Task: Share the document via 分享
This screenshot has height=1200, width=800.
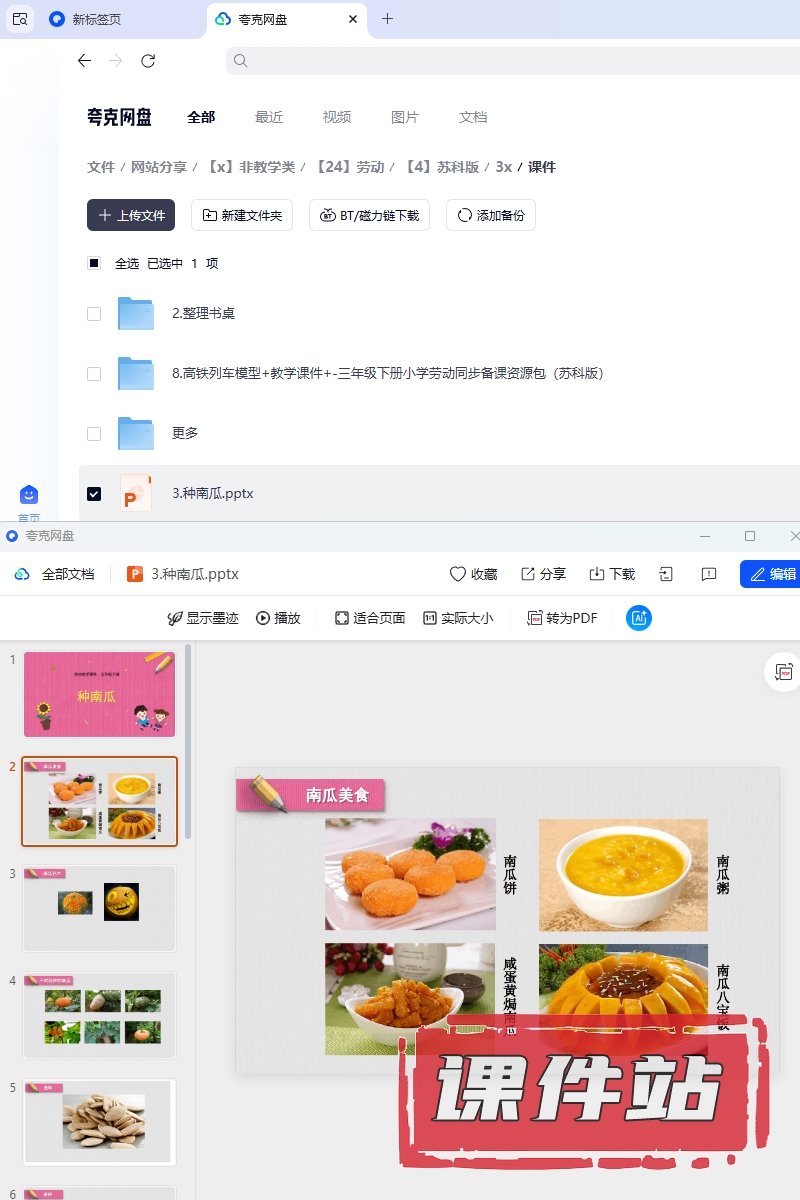Action: (x=543, y=574)
